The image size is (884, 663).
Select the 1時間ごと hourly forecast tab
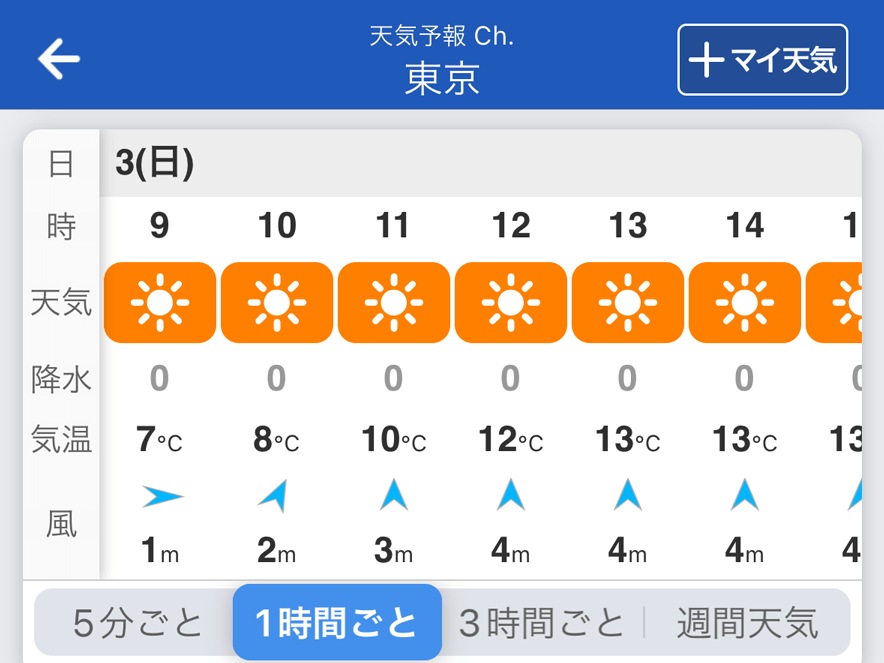337,623
